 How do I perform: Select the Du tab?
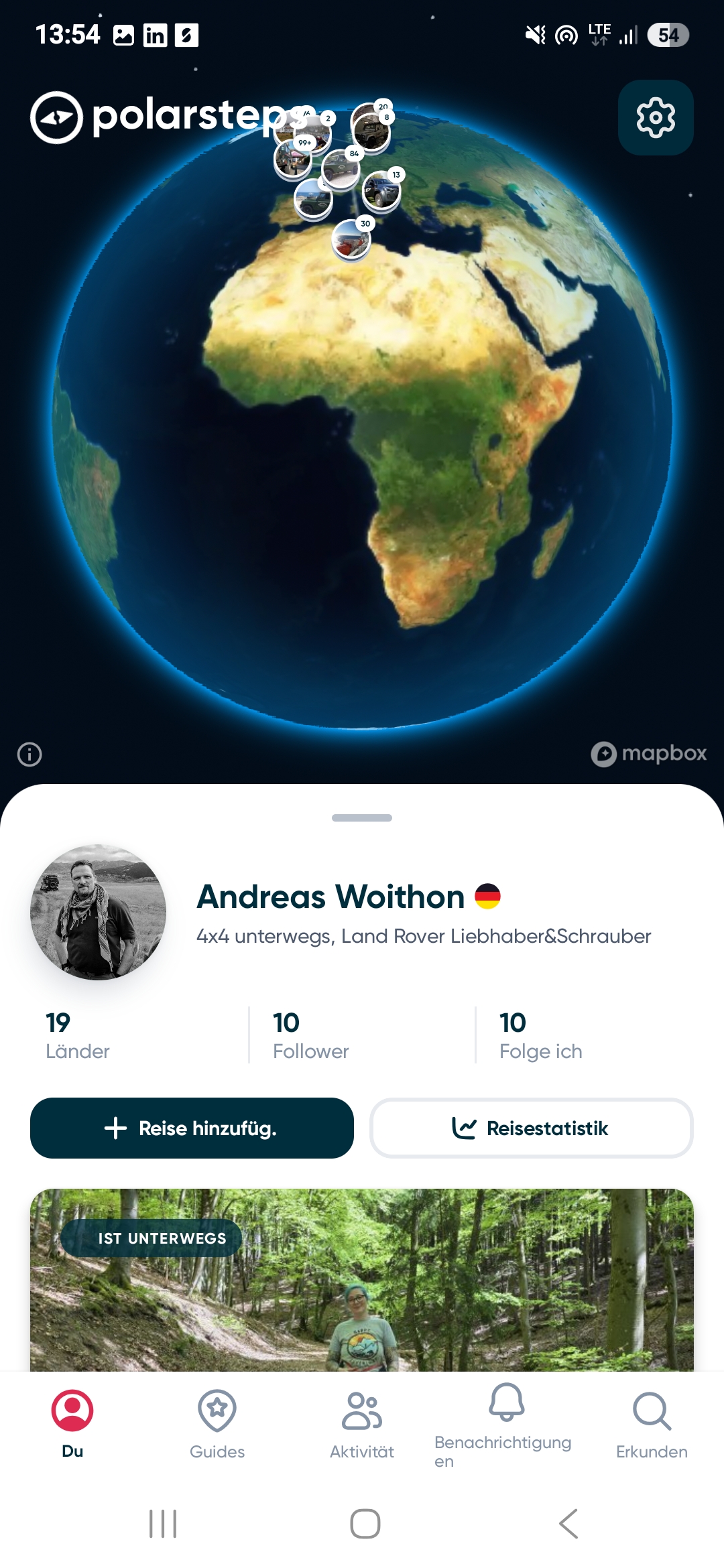coord(72,1423)
